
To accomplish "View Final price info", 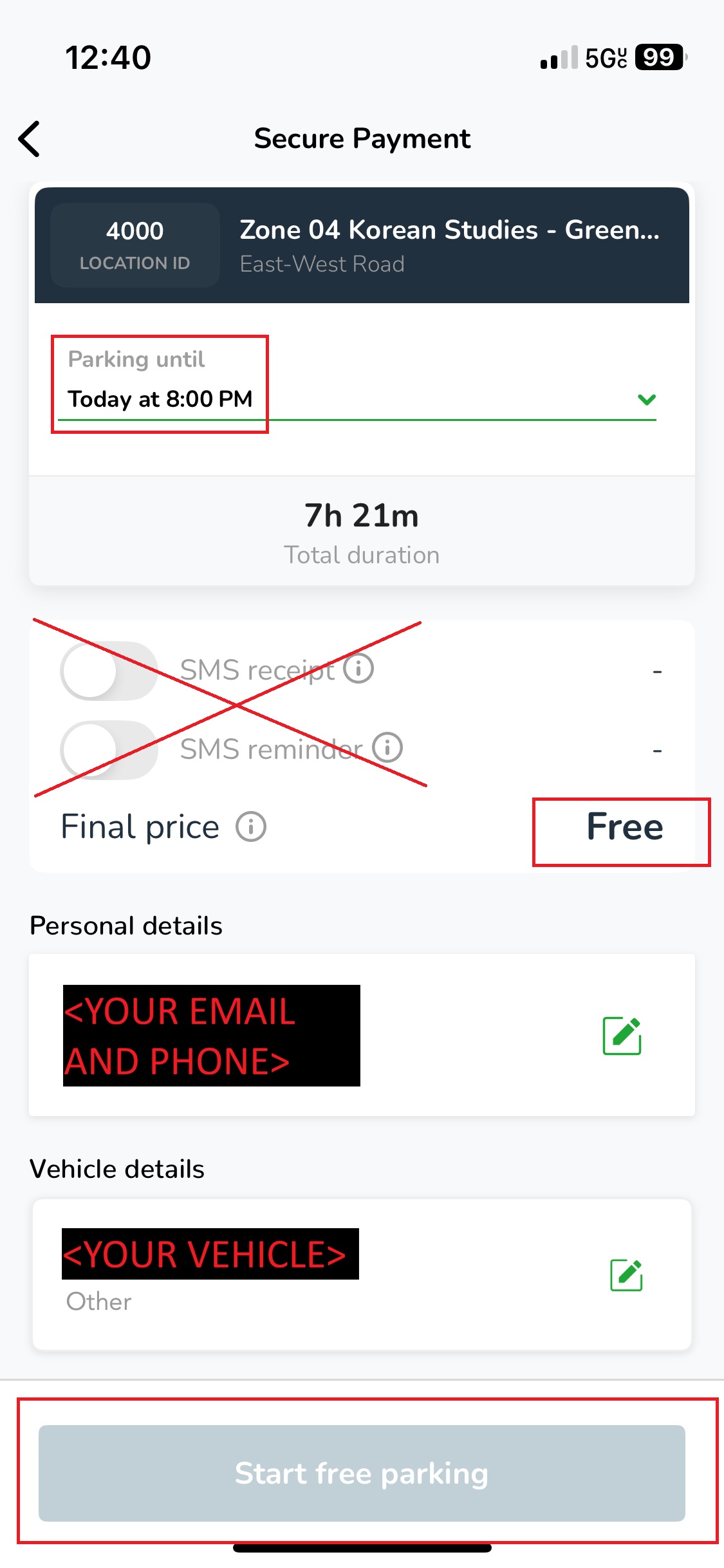I will pyautogui.click(x=251, y=827).
